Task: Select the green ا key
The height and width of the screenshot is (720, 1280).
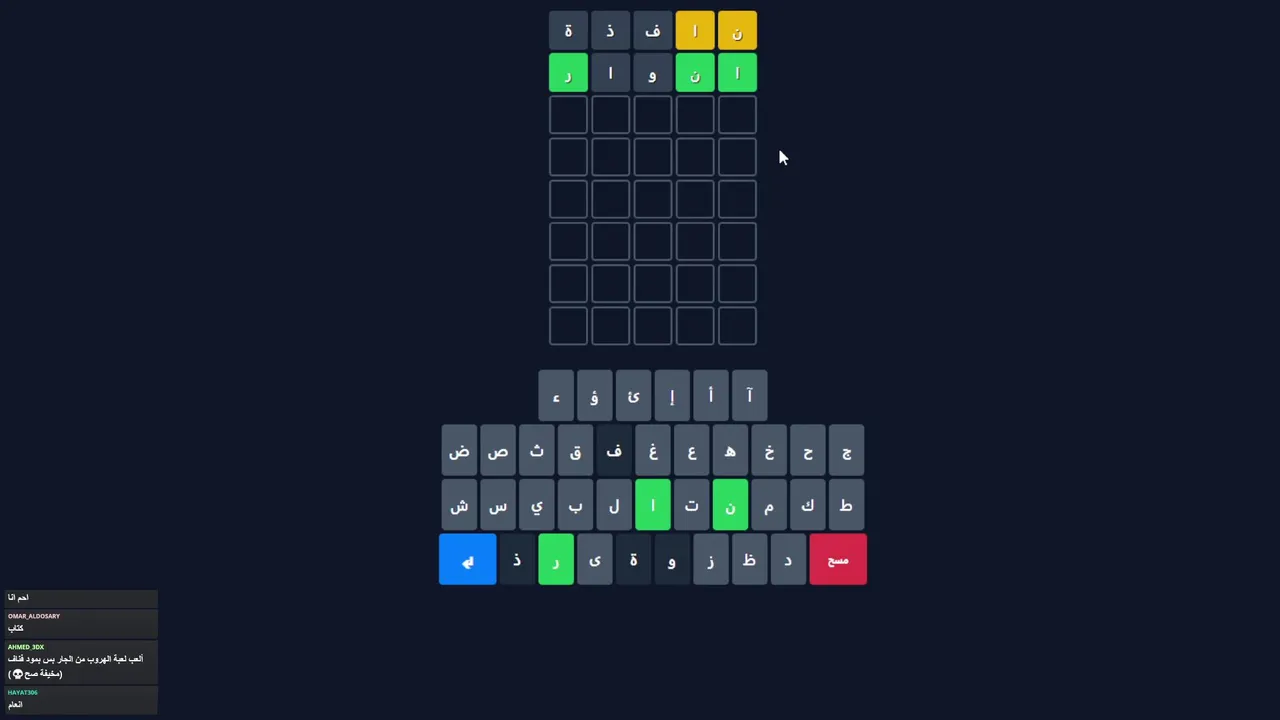Action: pyautogui.click(x=652, y=506)
